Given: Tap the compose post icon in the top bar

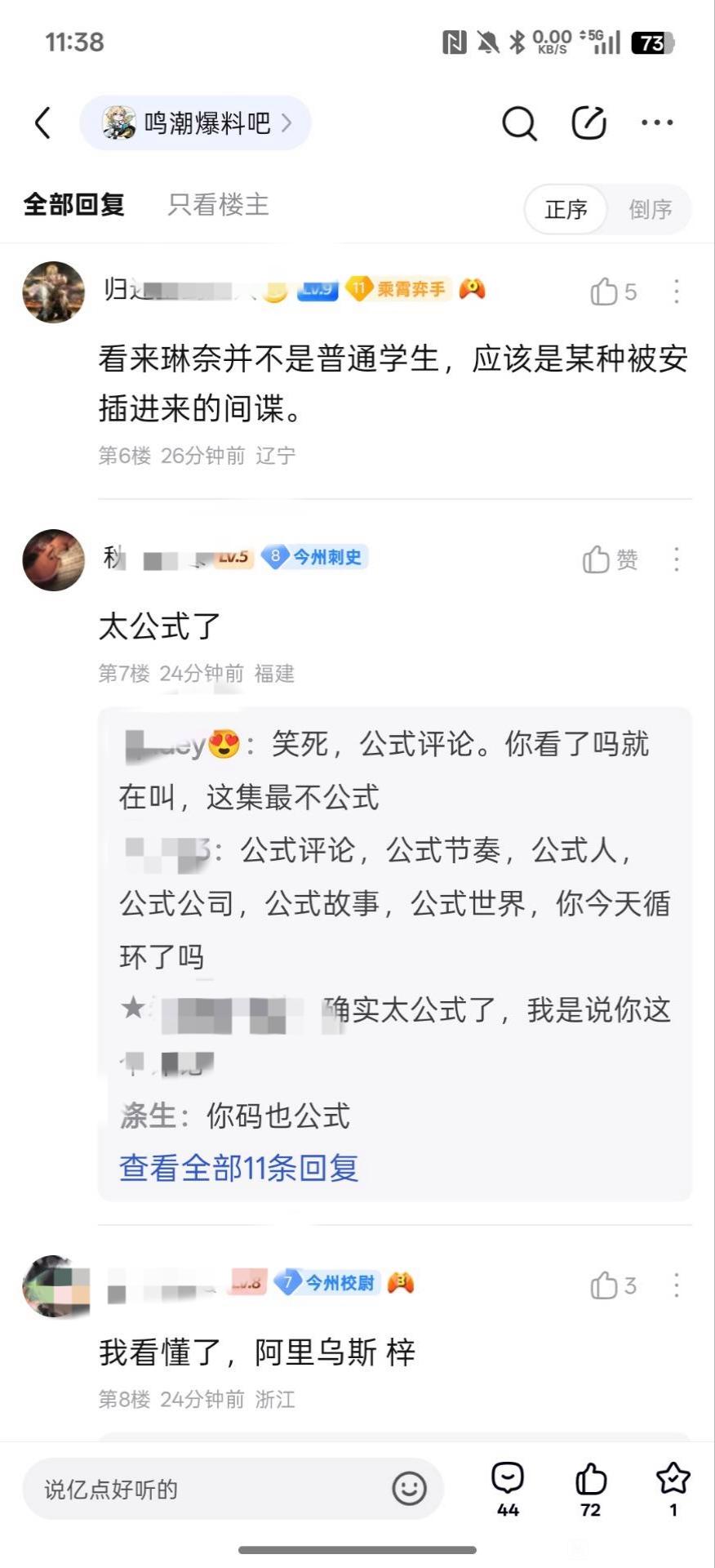Looking at the screenshot, I should tap(588, 123).
